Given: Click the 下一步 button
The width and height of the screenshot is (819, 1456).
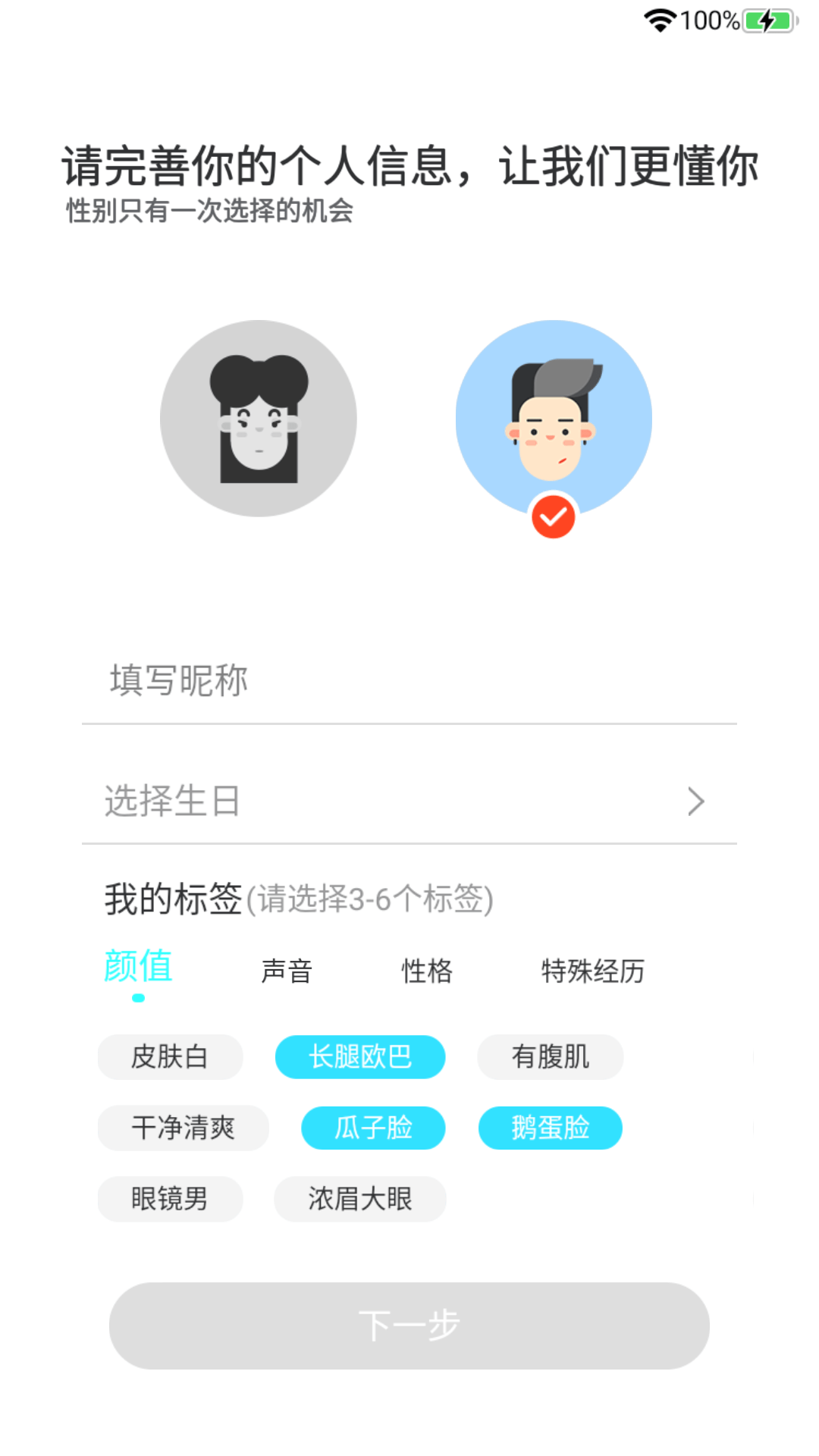Looking at the screenshot, I should click(409, 1326).
